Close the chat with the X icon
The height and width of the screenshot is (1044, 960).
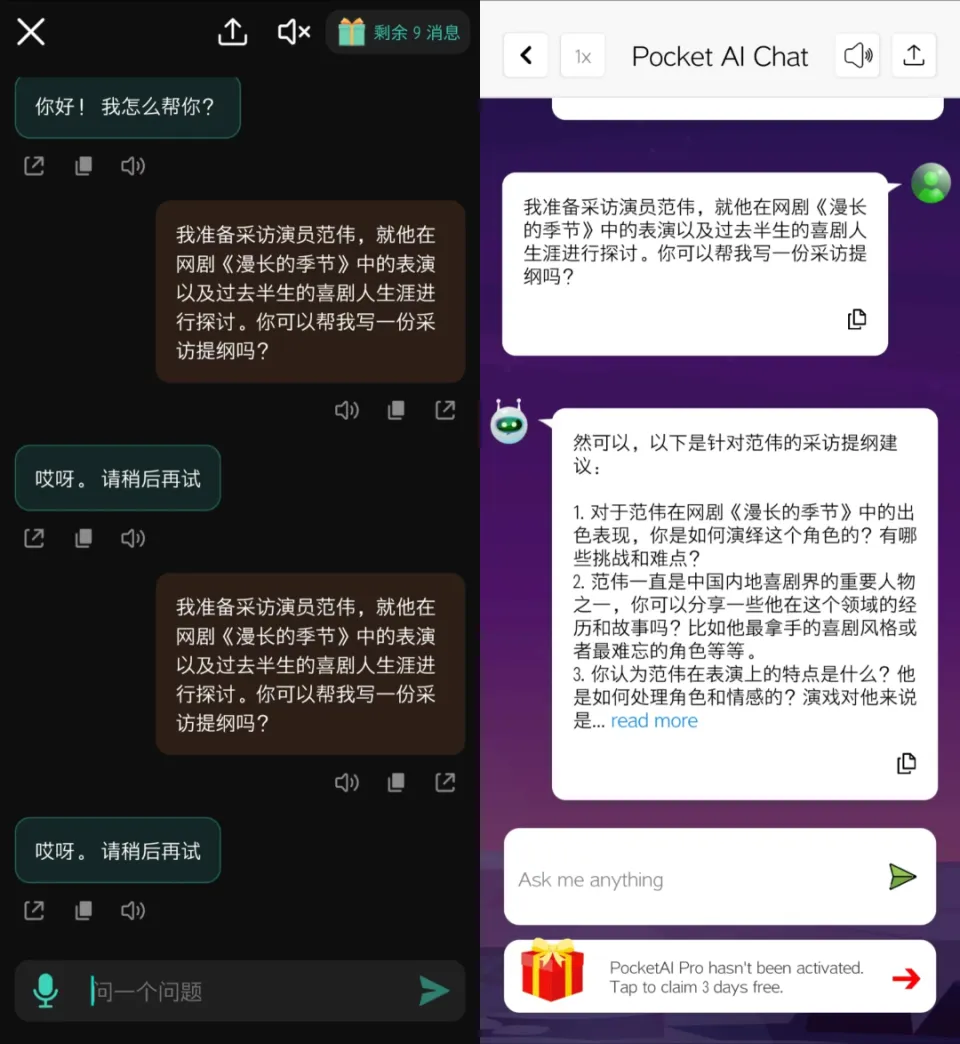(31, 32)
